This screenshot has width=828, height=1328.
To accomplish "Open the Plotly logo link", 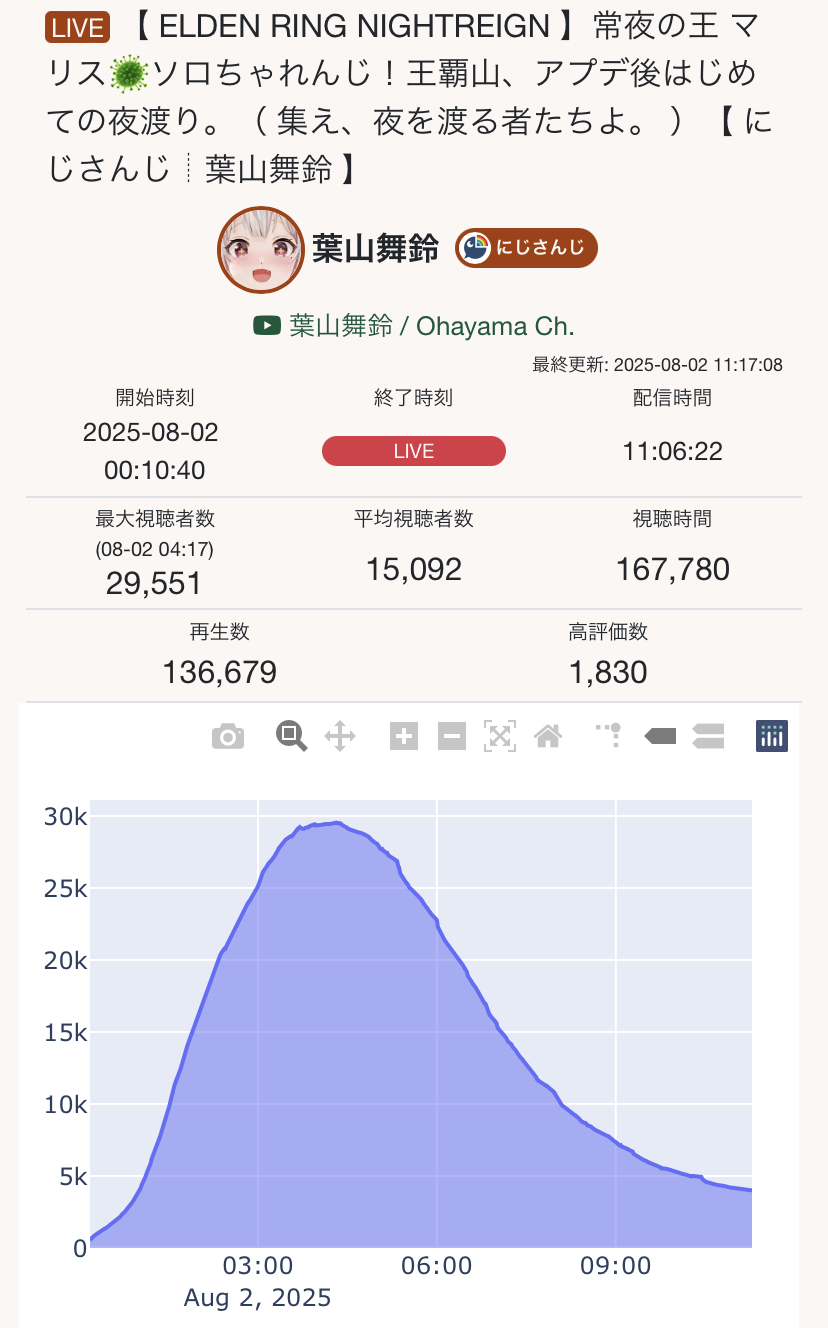I will click(x=771, y=737).
